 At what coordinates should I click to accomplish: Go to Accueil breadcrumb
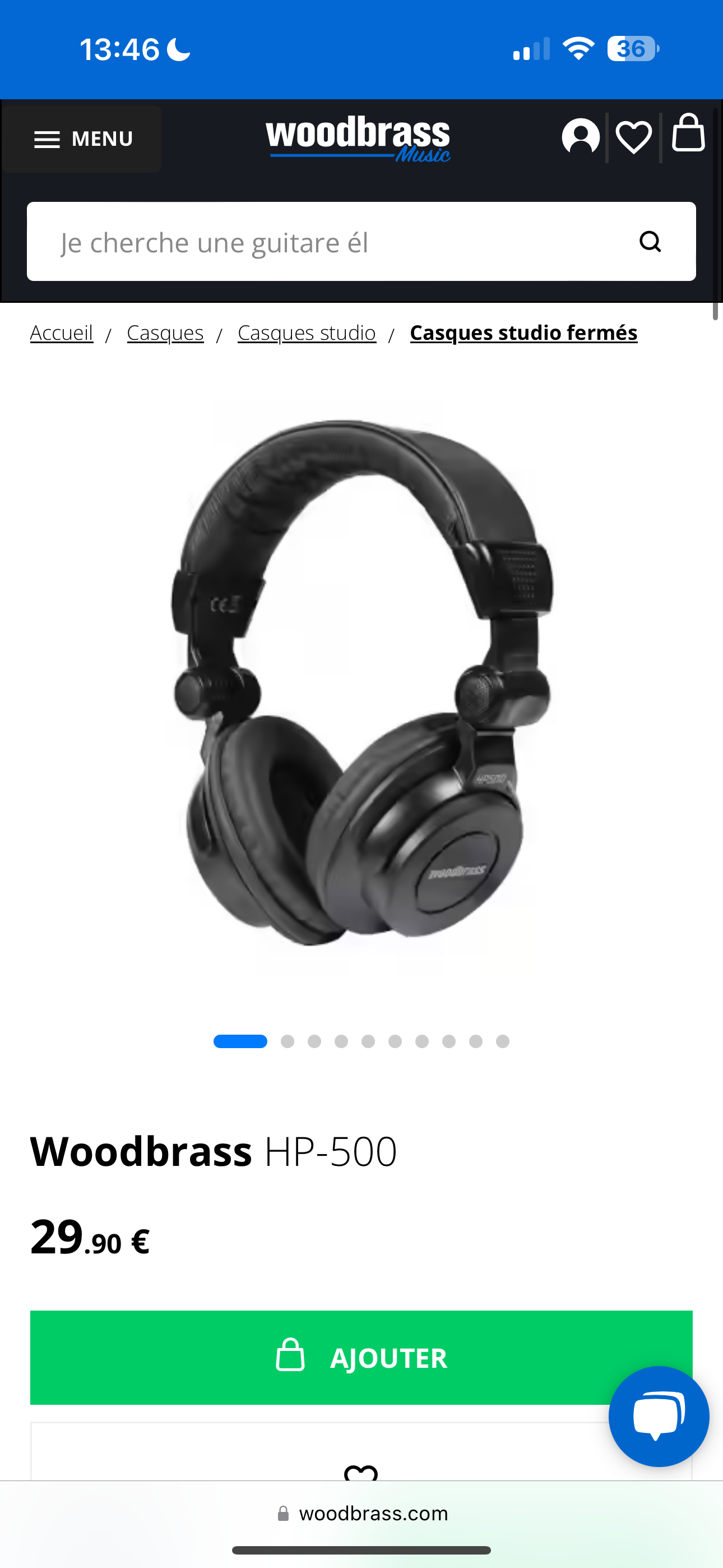tap(62, 333)
